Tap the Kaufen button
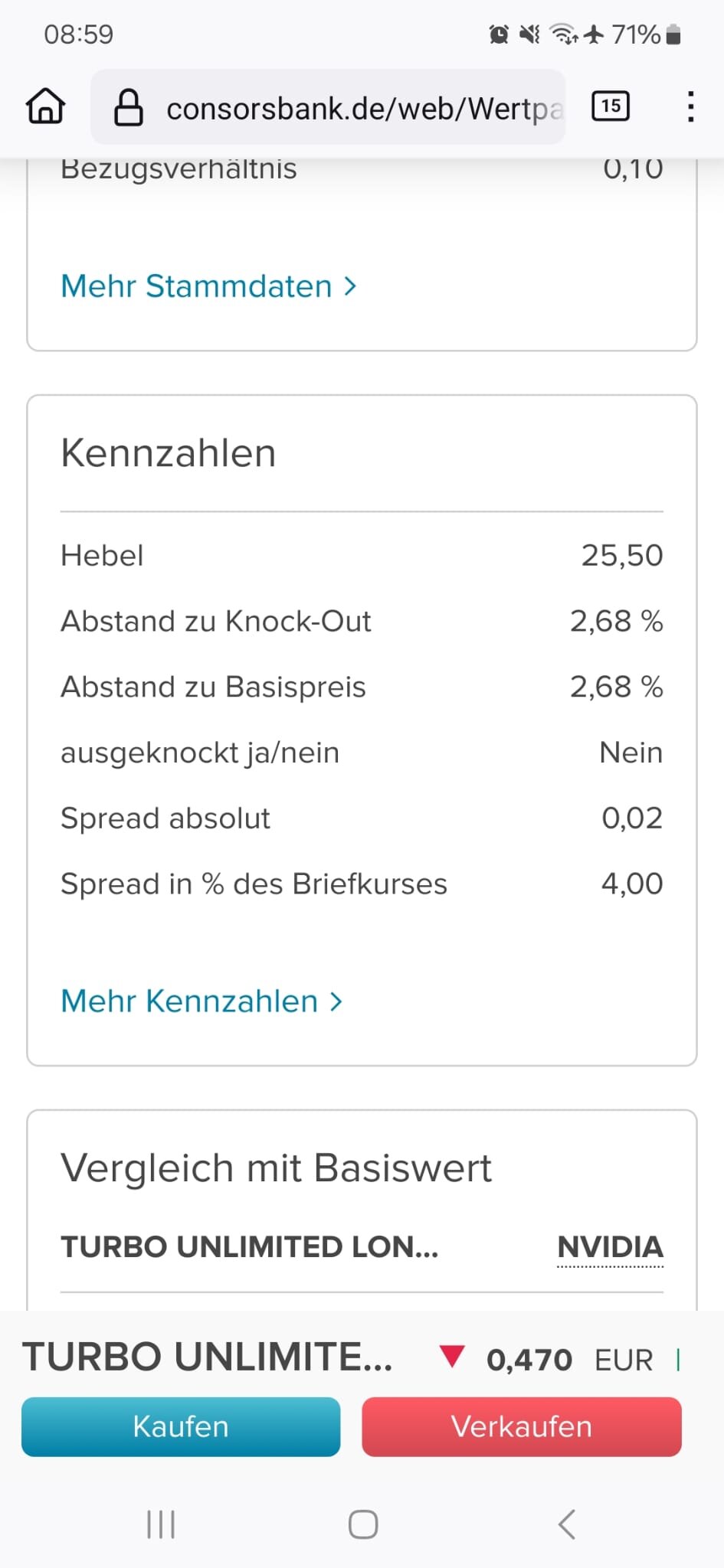 tap(181, 1427)
